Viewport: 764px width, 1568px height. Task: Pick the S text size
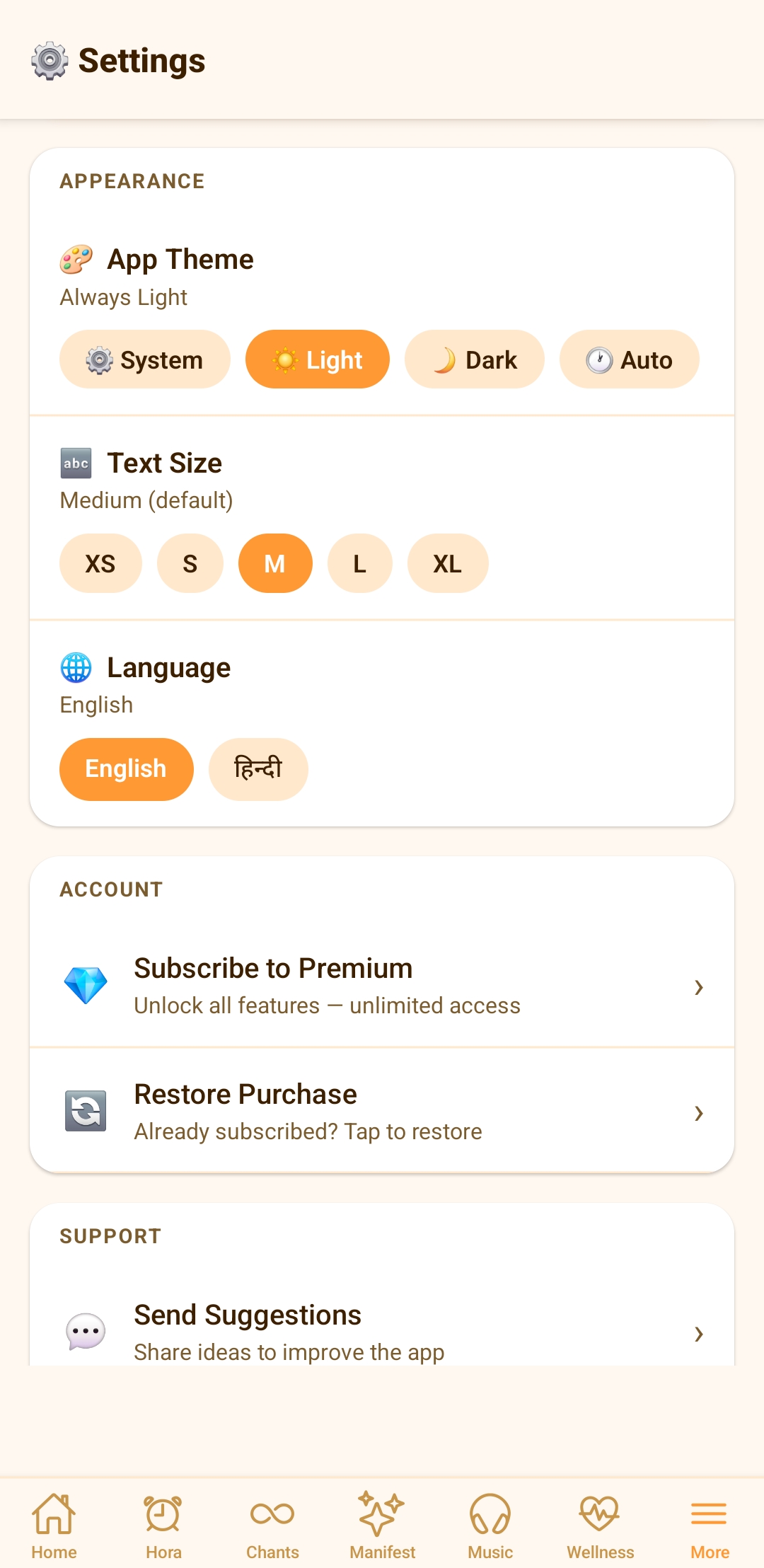point(190,563)
